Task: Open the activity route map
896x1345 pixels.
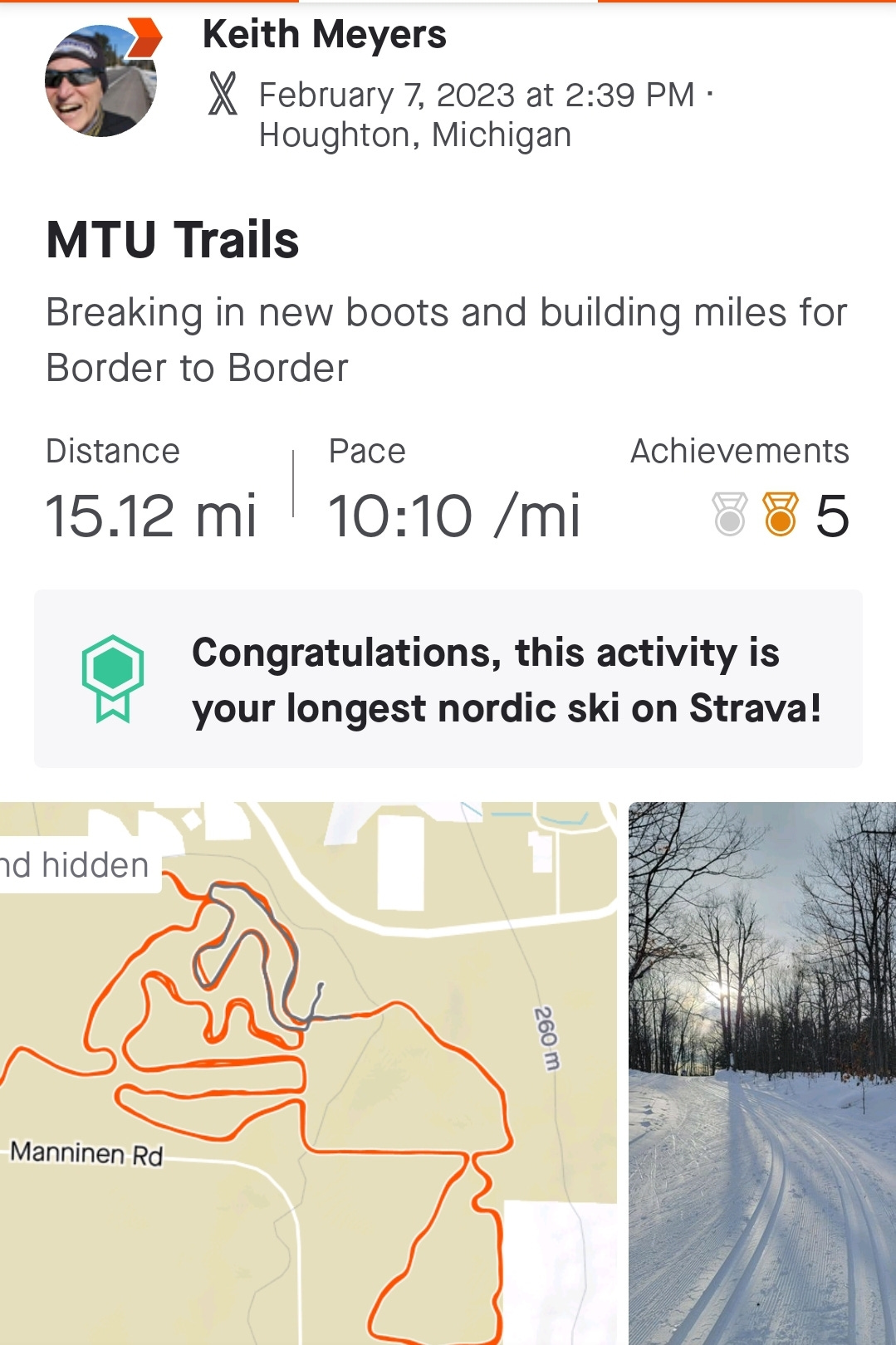Action: point(307,1073)
